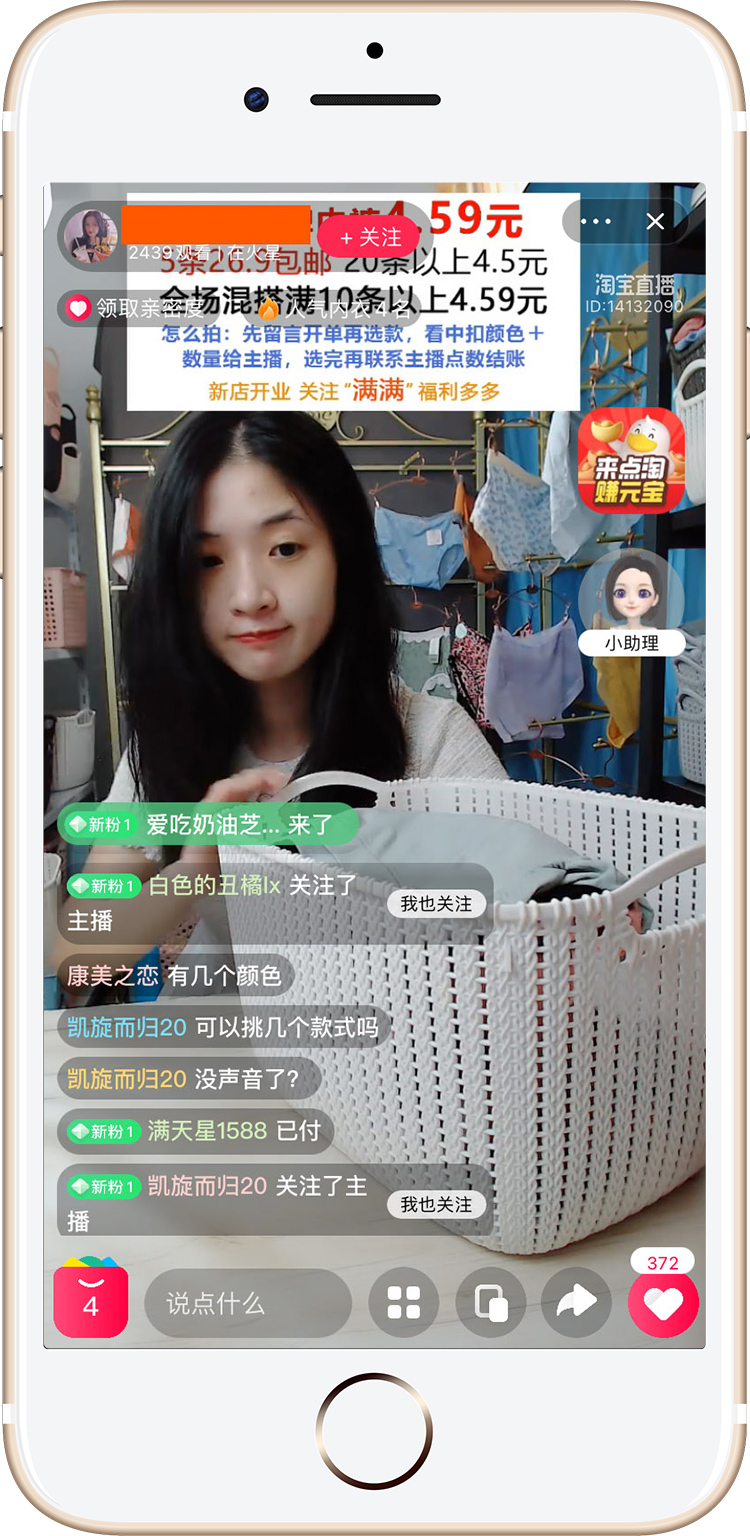The height and width of the screenshot is (1536, 750).
Task: Open the four-square grid menu
Action: coord(404,1303)
